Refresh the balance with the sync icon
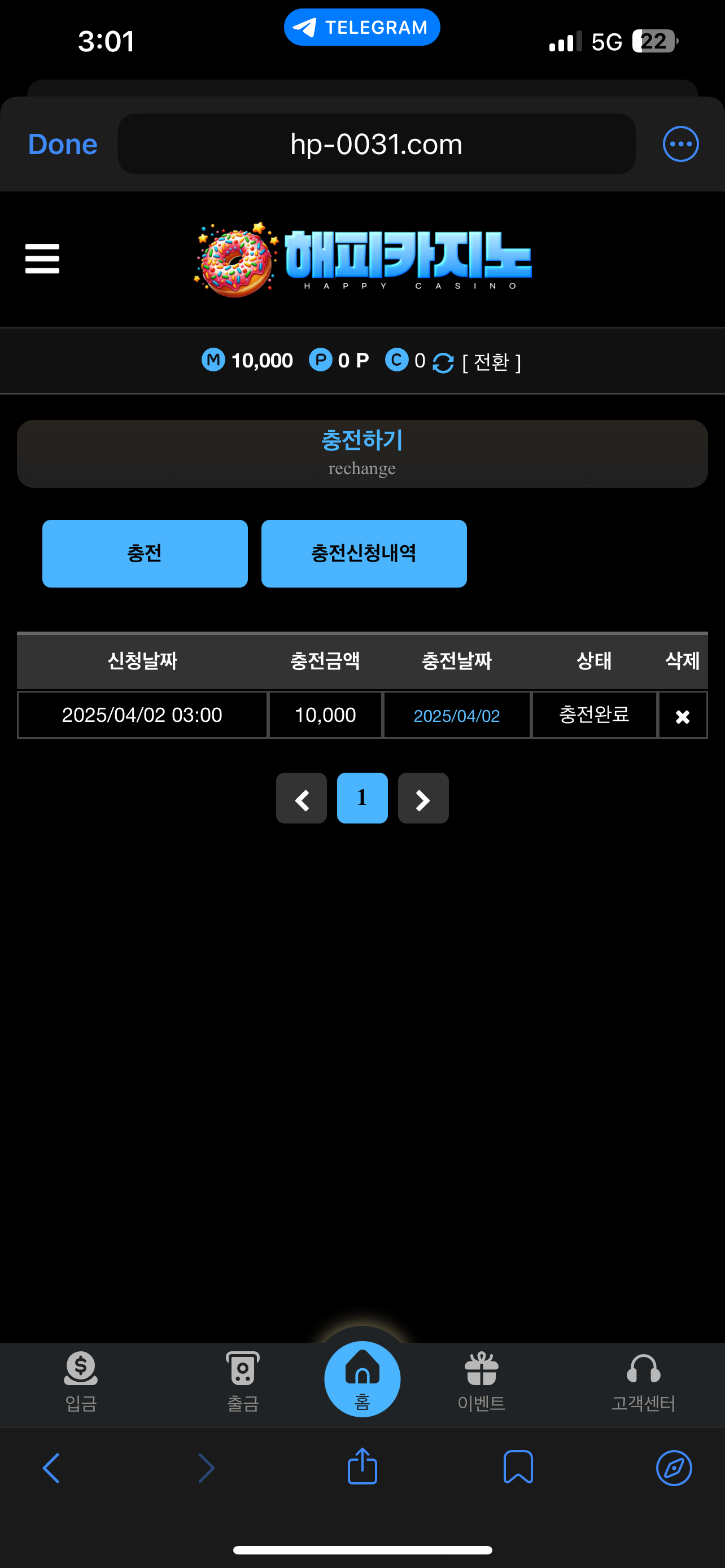 point(443,363)
